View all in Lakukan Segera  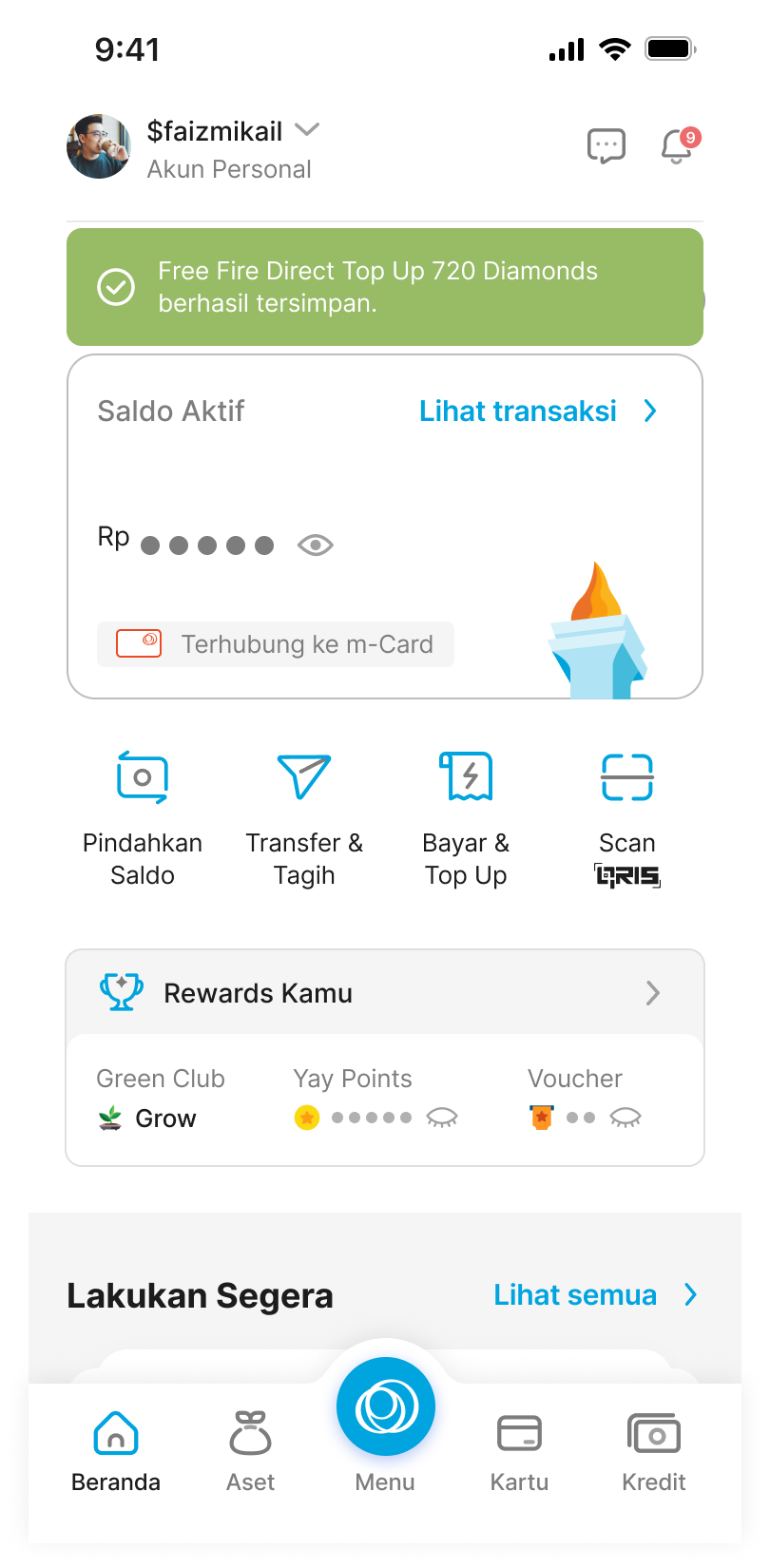(x=595, y=1295)
